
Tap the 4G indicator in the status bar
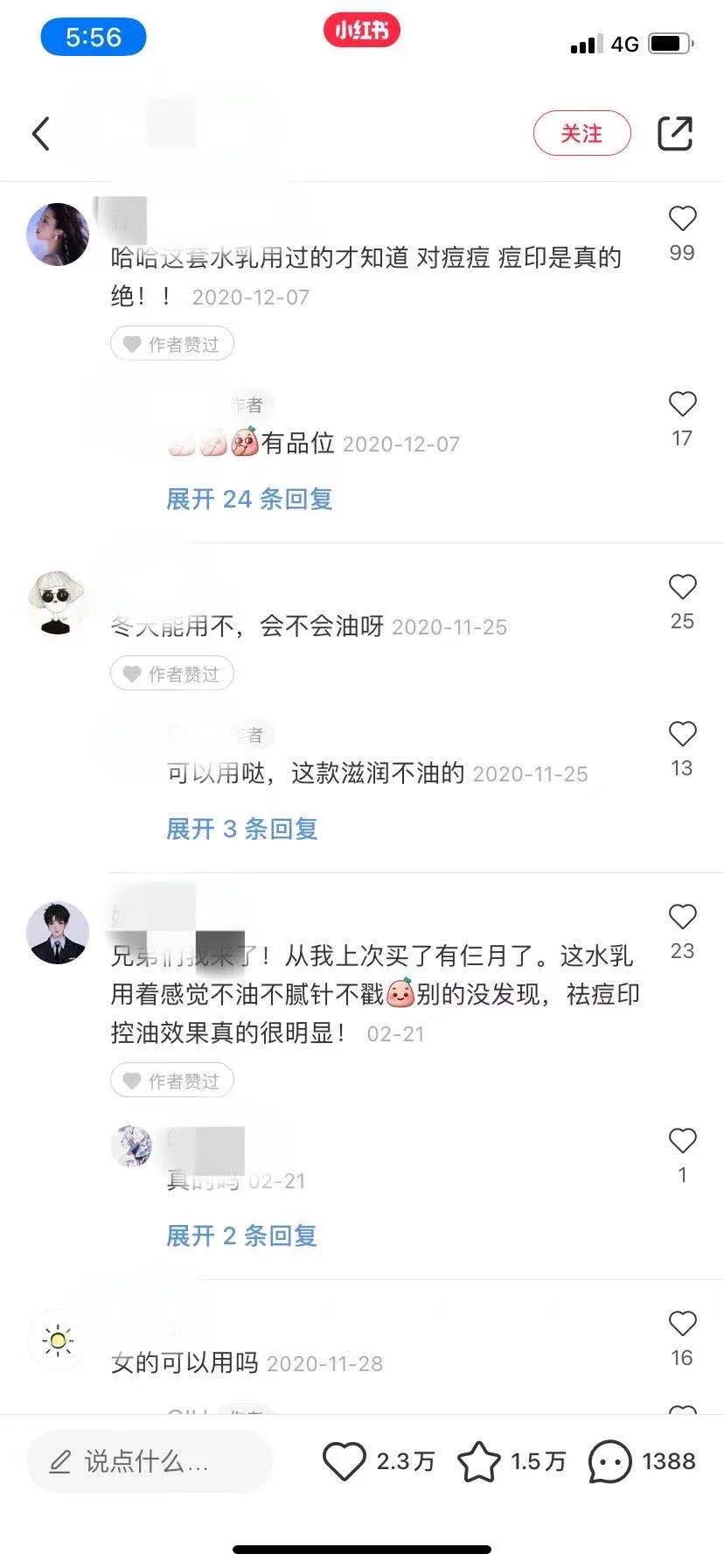point(623,45)
